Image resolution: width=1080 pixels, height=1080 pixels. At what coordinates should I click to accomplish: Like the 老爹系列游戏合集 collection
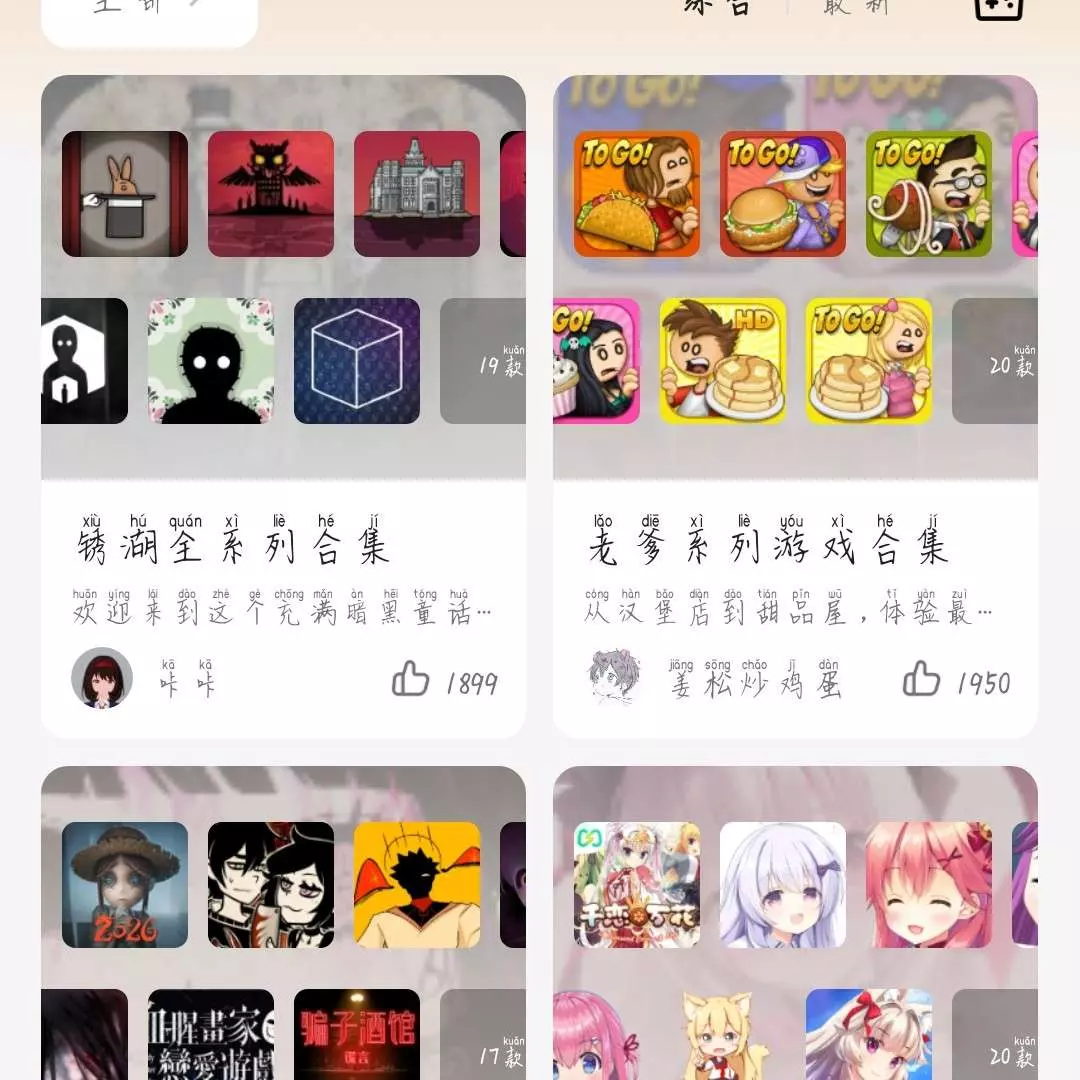(x=922, y=682)
